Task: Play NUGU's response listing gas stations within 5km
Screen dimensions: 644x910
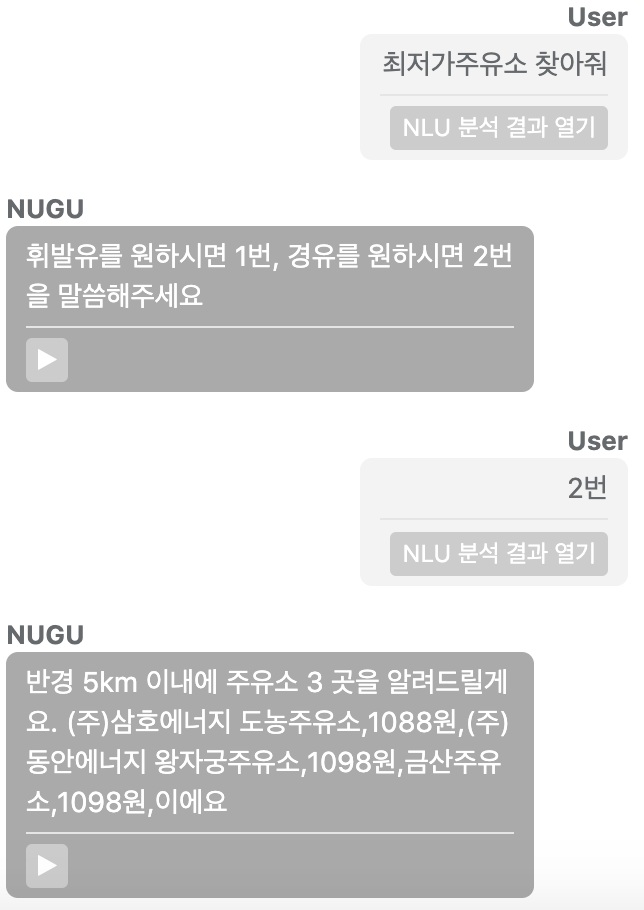Action: (x=47, y=866)
